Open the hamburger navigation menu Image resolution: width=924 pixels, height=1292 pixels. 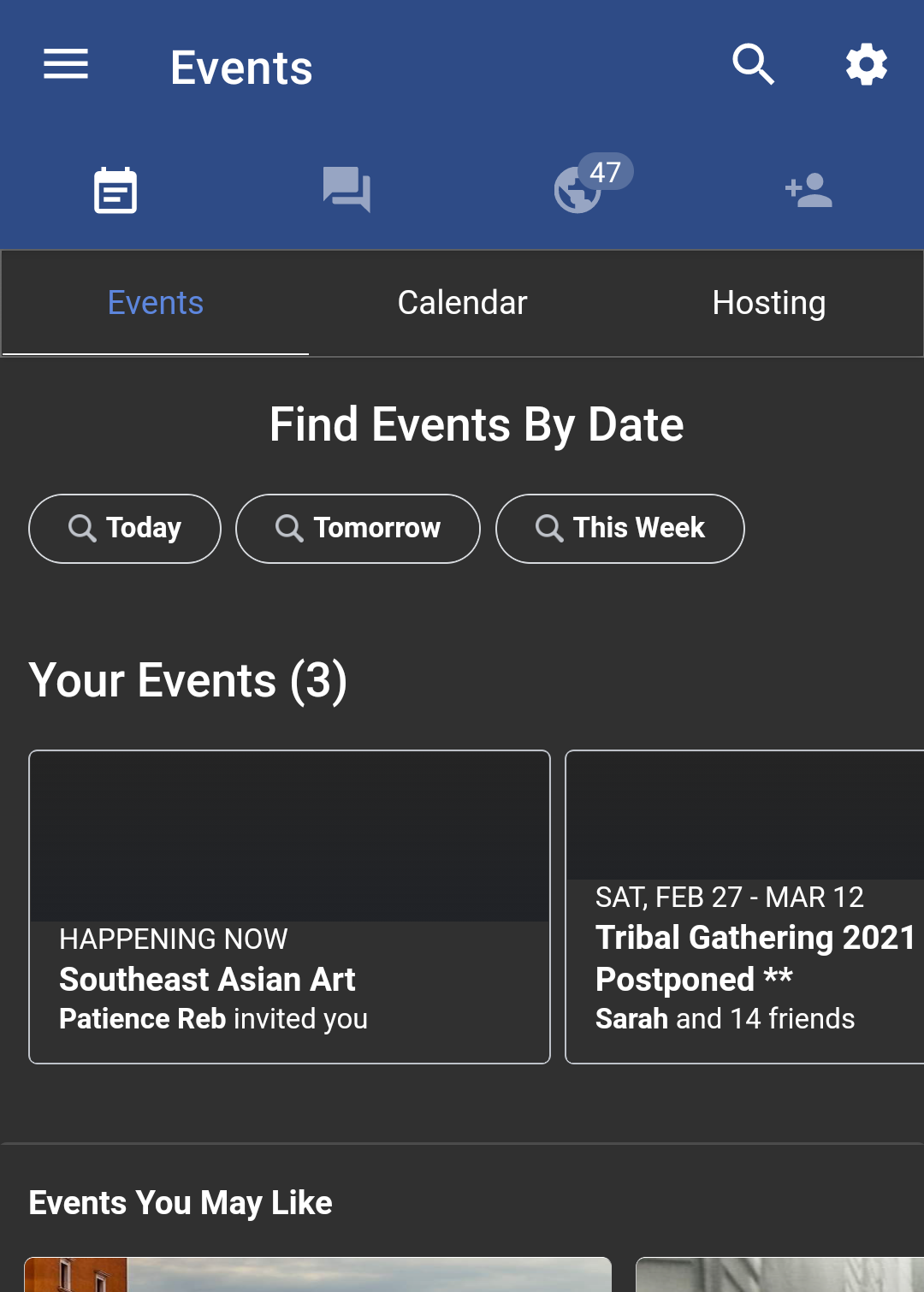[66, 64]
